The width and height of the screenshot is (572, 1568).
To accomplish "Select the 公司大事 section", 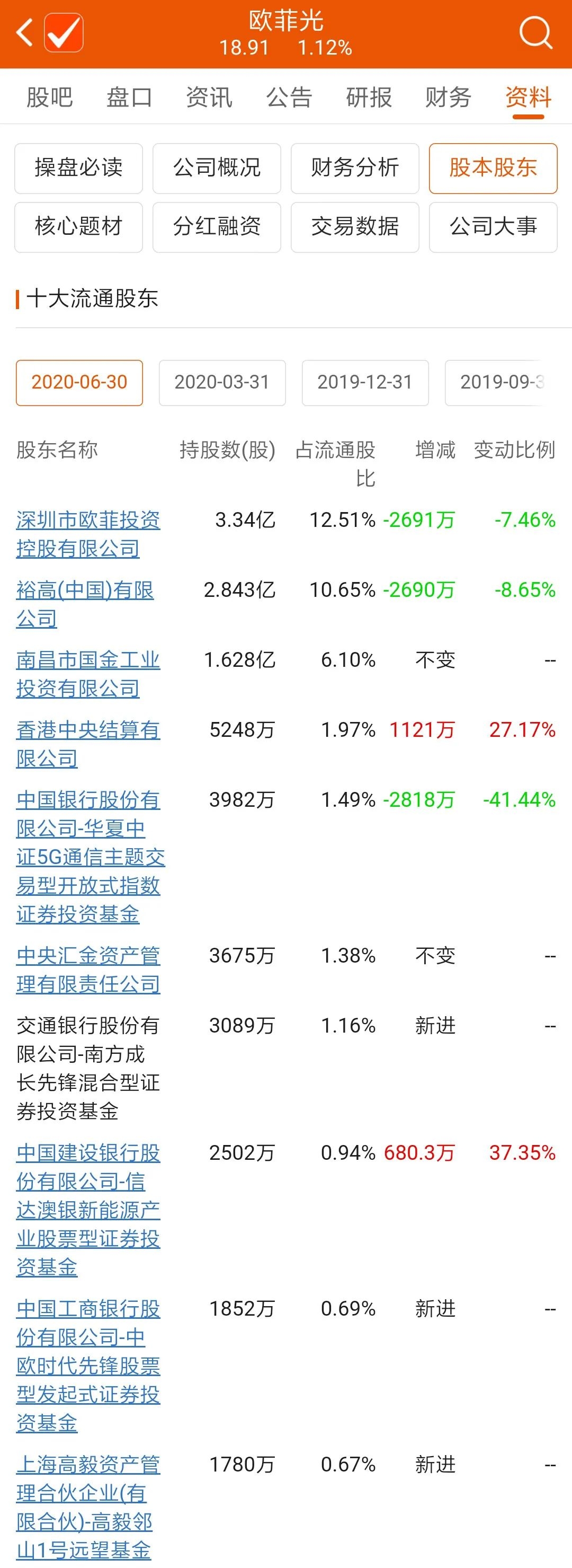I will tap(493, 227).
